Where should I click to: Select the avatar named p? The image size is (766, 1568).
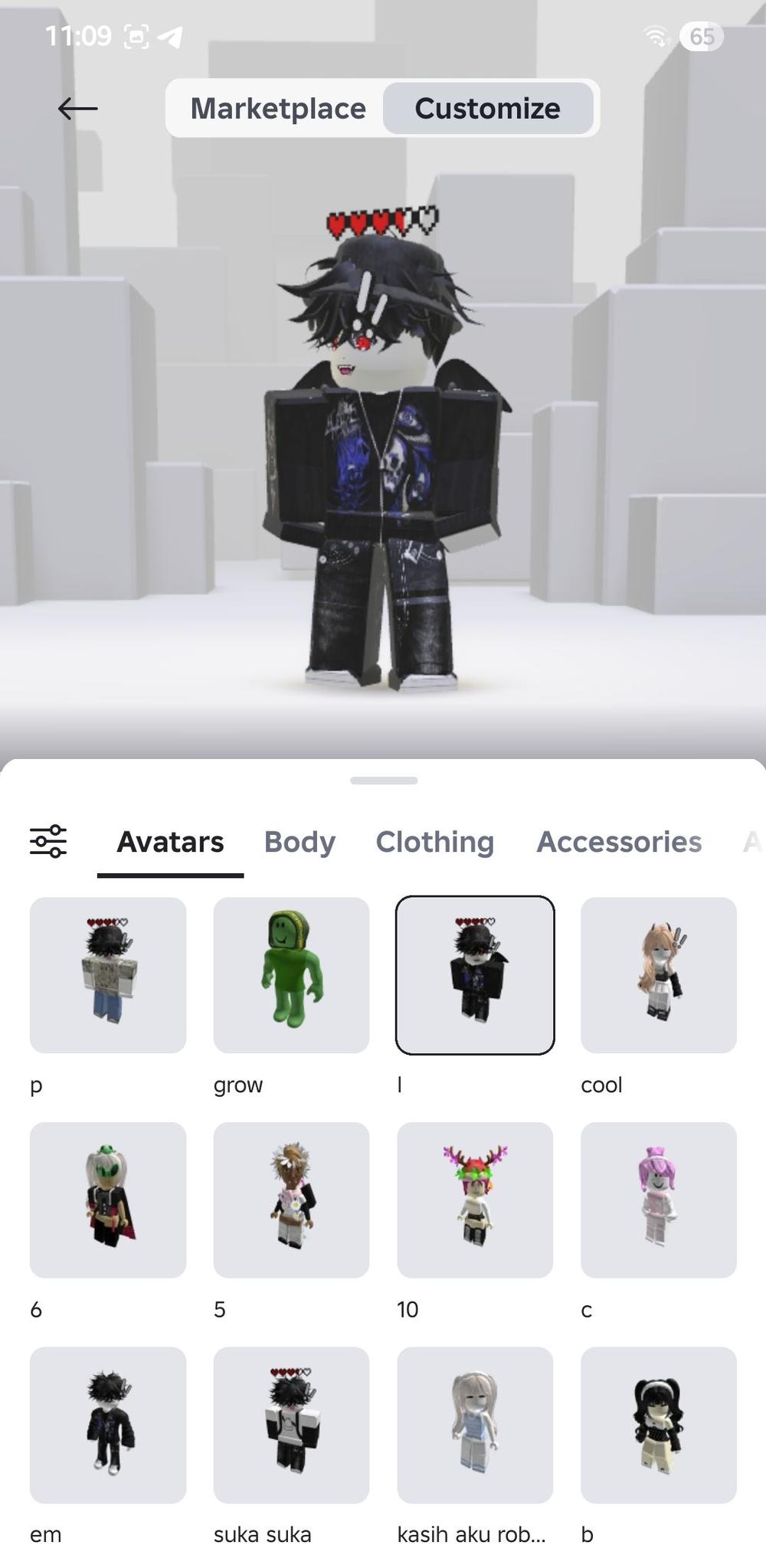[x=108, y=975]
